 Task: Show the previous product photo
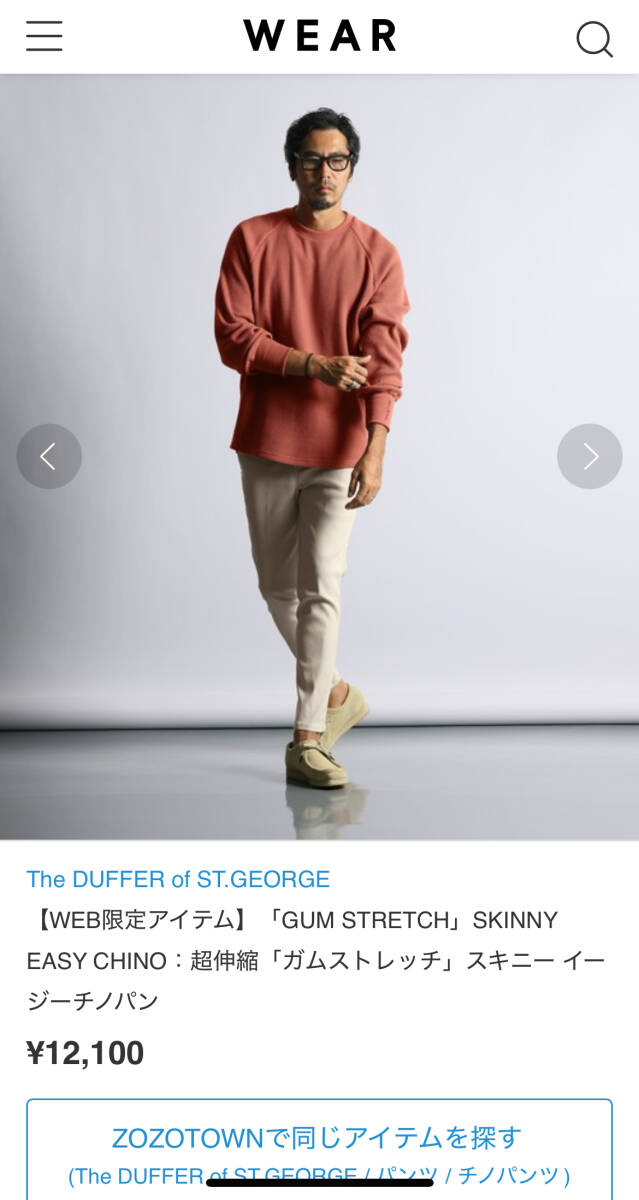[x=49, y=456]
